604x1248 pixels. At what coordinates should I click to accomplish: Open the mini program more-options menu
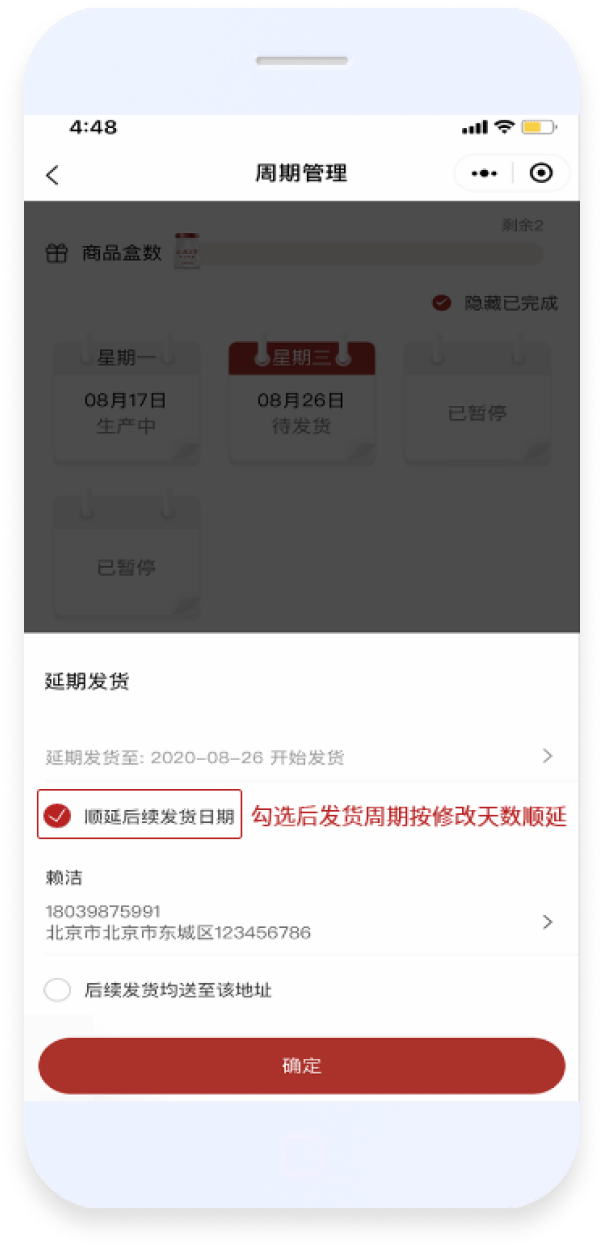pyautogui.click(x=484, y=174)
